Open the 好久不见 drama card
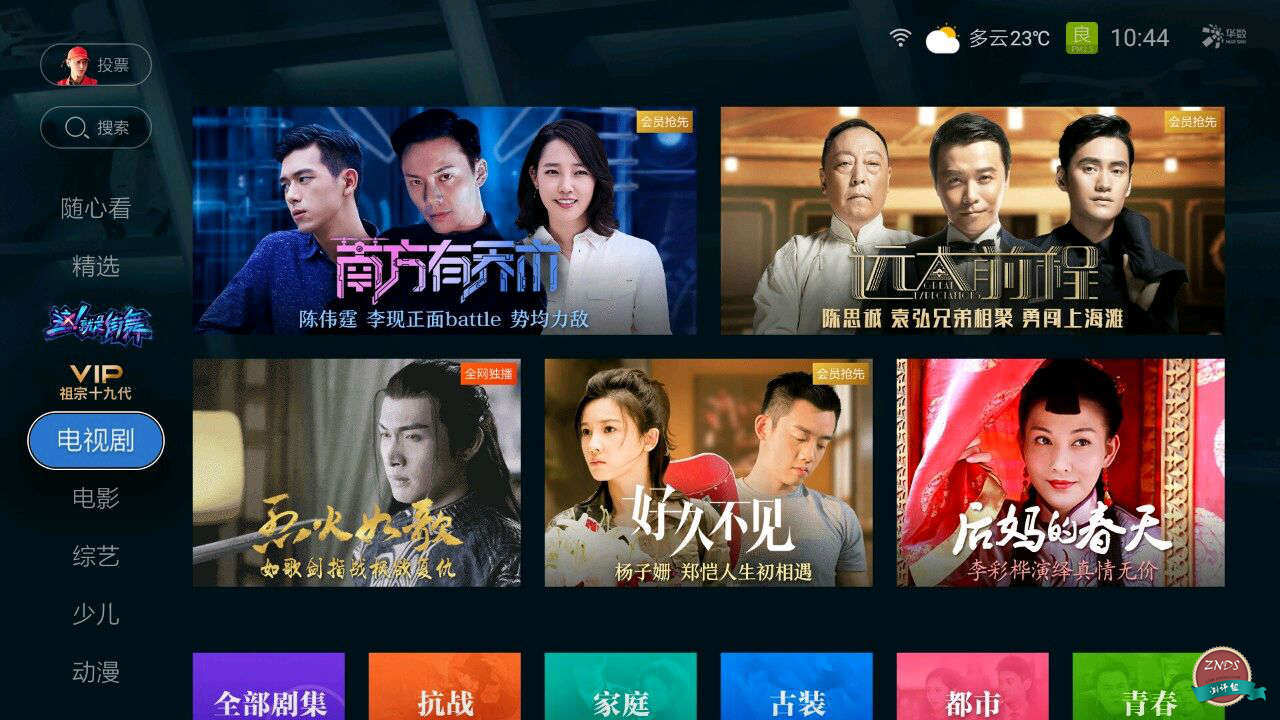The width and height of the screenshot is (1280, 720). click(708, 473)
